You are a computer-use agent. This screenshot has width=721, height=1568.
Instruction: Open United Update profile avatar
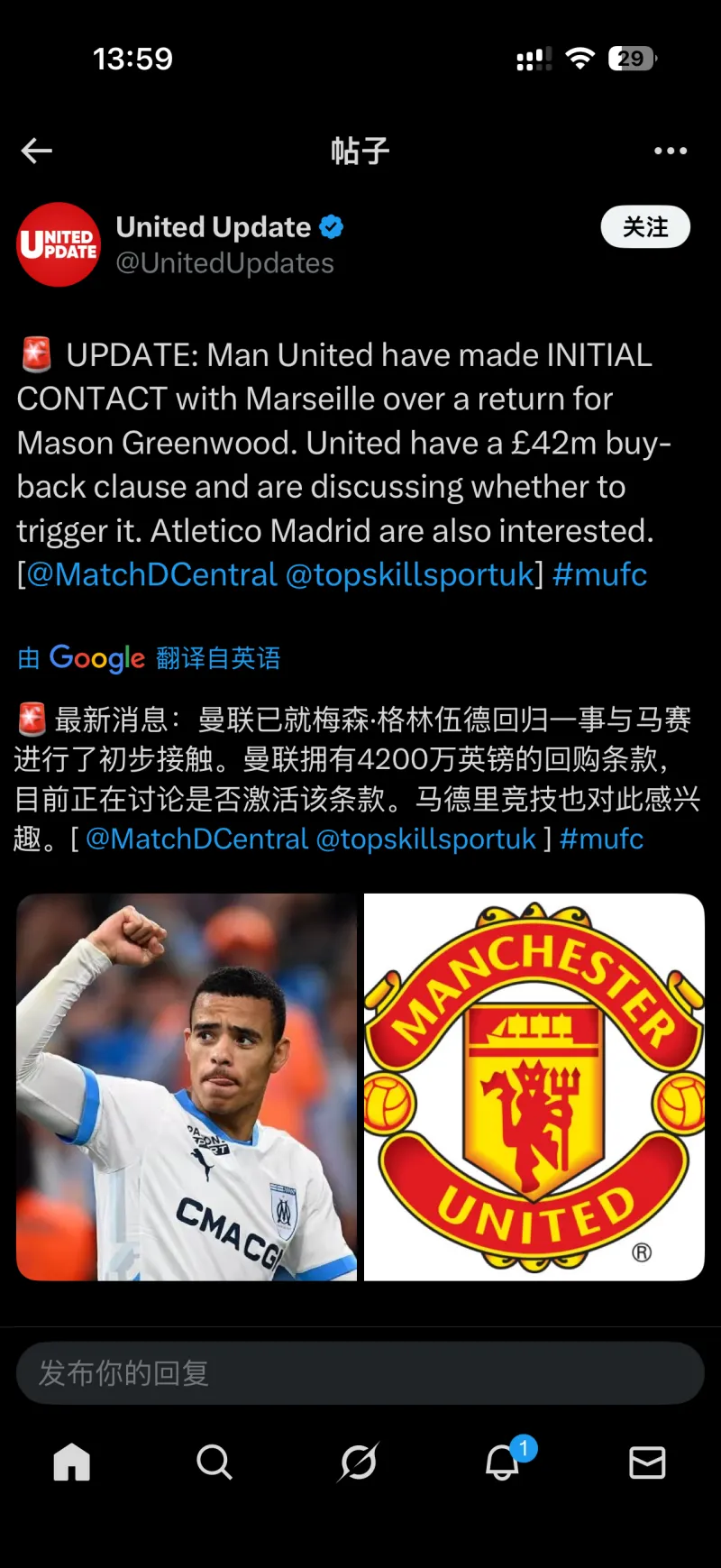coord(59,244)
